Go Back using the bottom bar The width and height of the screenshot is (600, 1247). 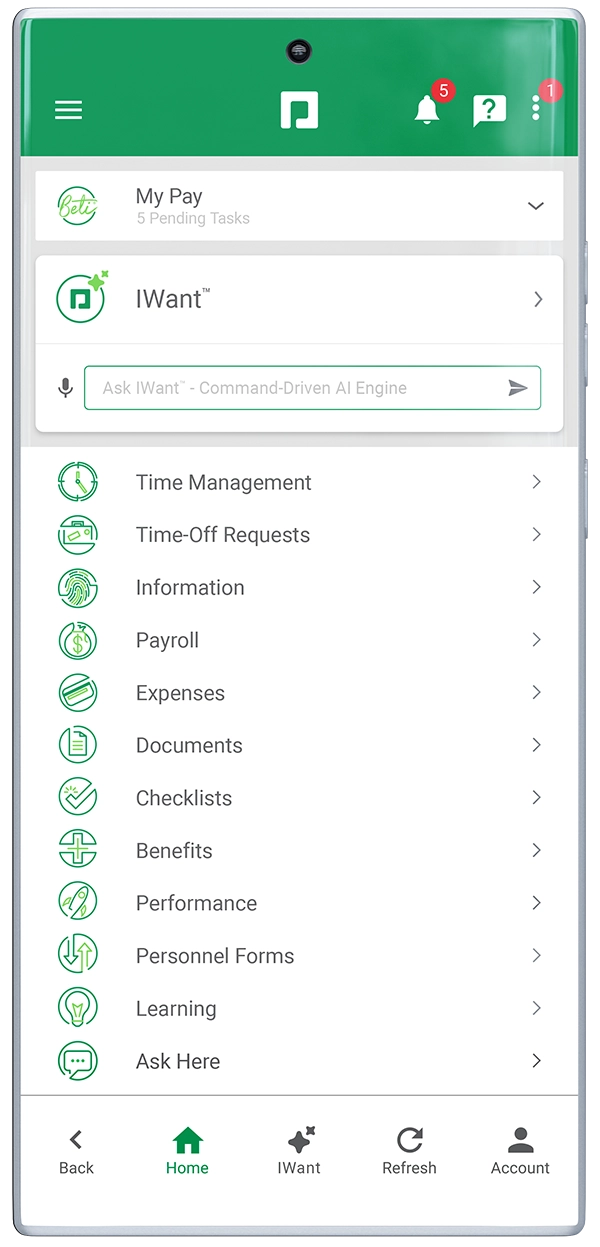pos(76,1151)
